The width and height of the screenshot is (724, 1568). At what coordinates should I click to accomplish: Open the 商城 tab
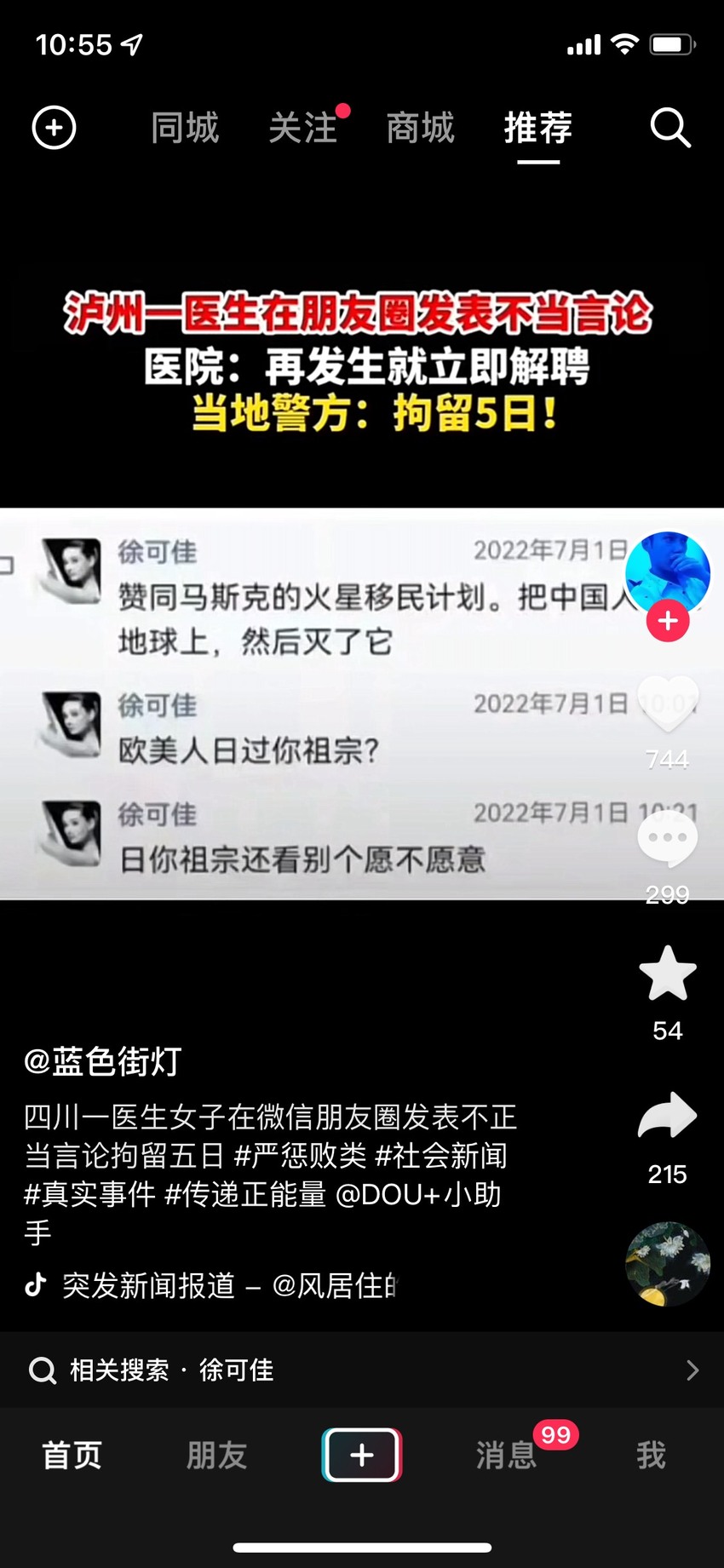point(420,128)
